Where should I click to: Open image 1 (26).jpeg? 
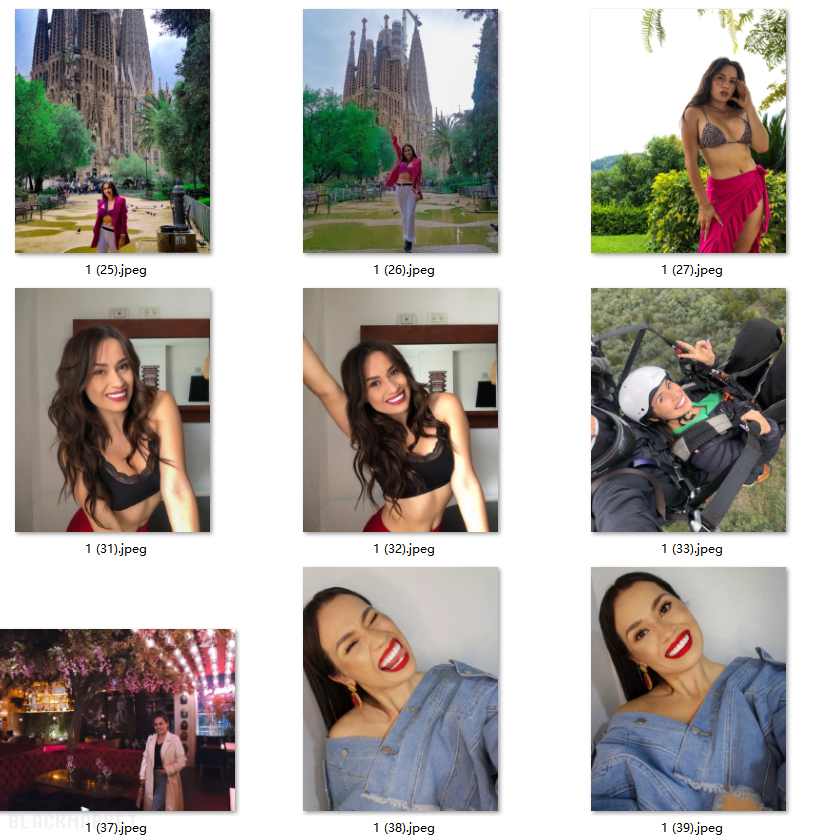coord(400,131)
